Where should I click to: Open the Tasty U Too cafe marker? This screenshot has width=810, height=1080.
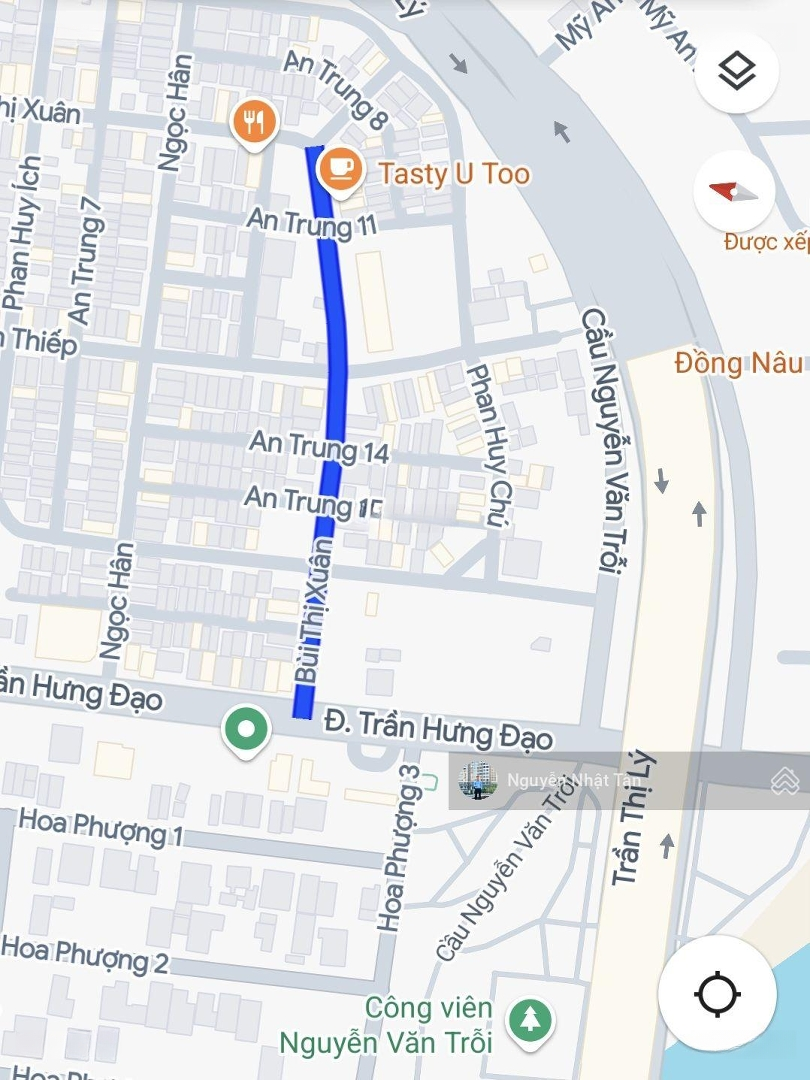pyautogui.click(x=340, y=167)
